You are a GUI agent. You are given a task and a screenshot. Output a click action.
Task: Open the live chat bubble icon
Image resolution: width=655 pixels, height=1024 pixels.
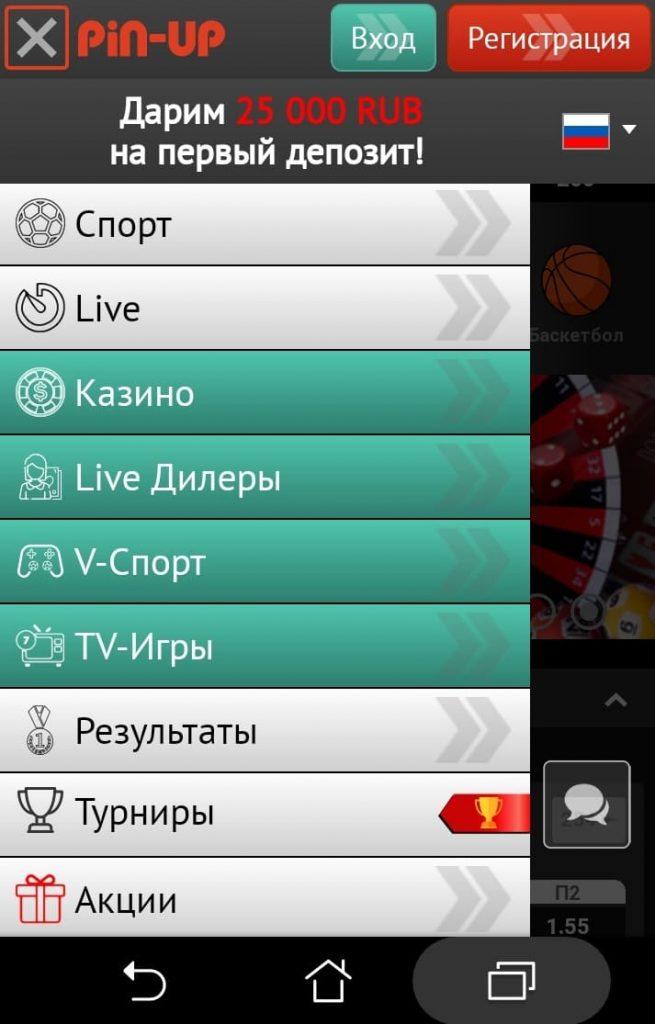coord(586,804)
